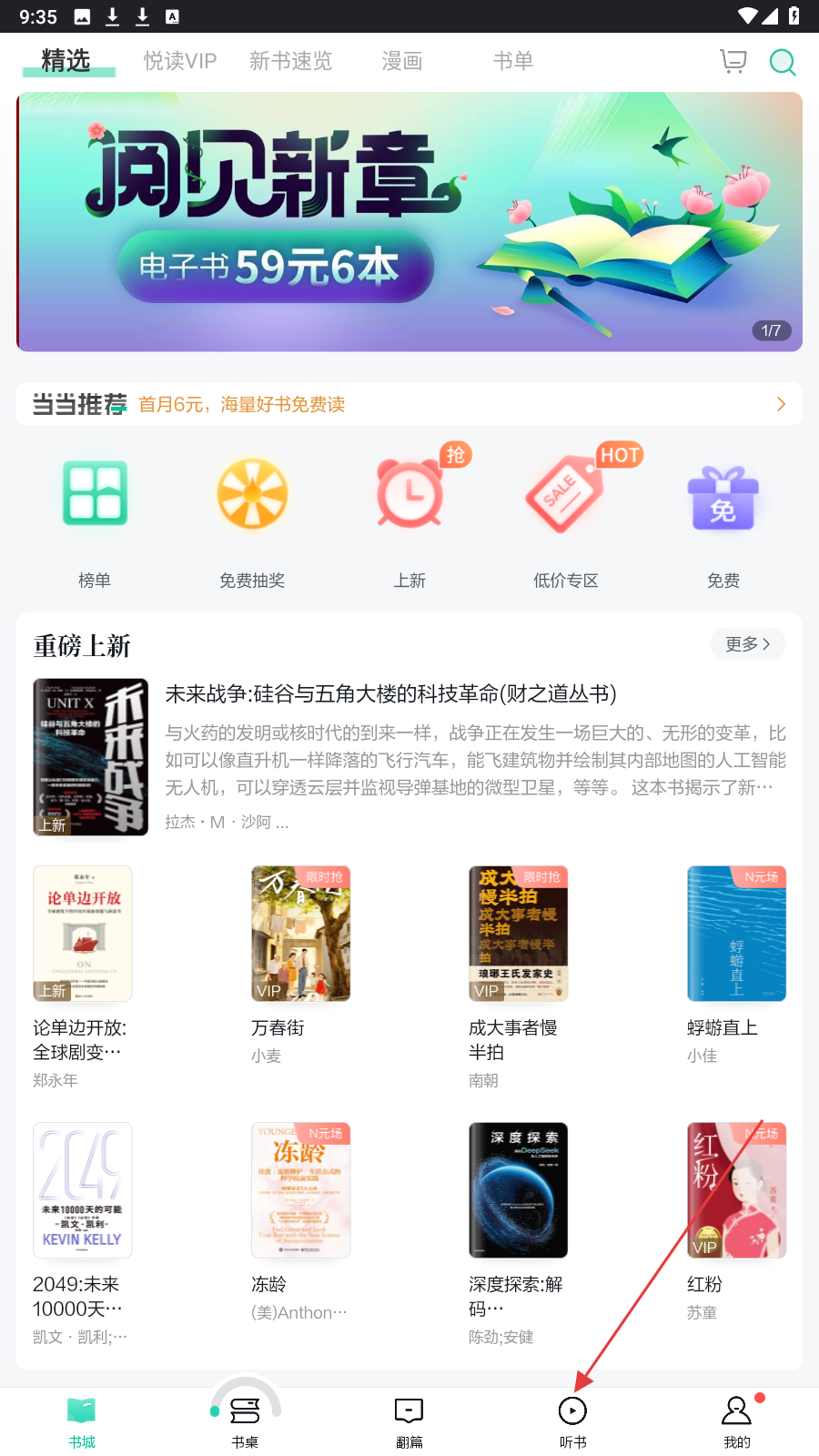Open the search magnifier icon
Image resolution: width=819 pixels, height=1456 pixels.
783,61
